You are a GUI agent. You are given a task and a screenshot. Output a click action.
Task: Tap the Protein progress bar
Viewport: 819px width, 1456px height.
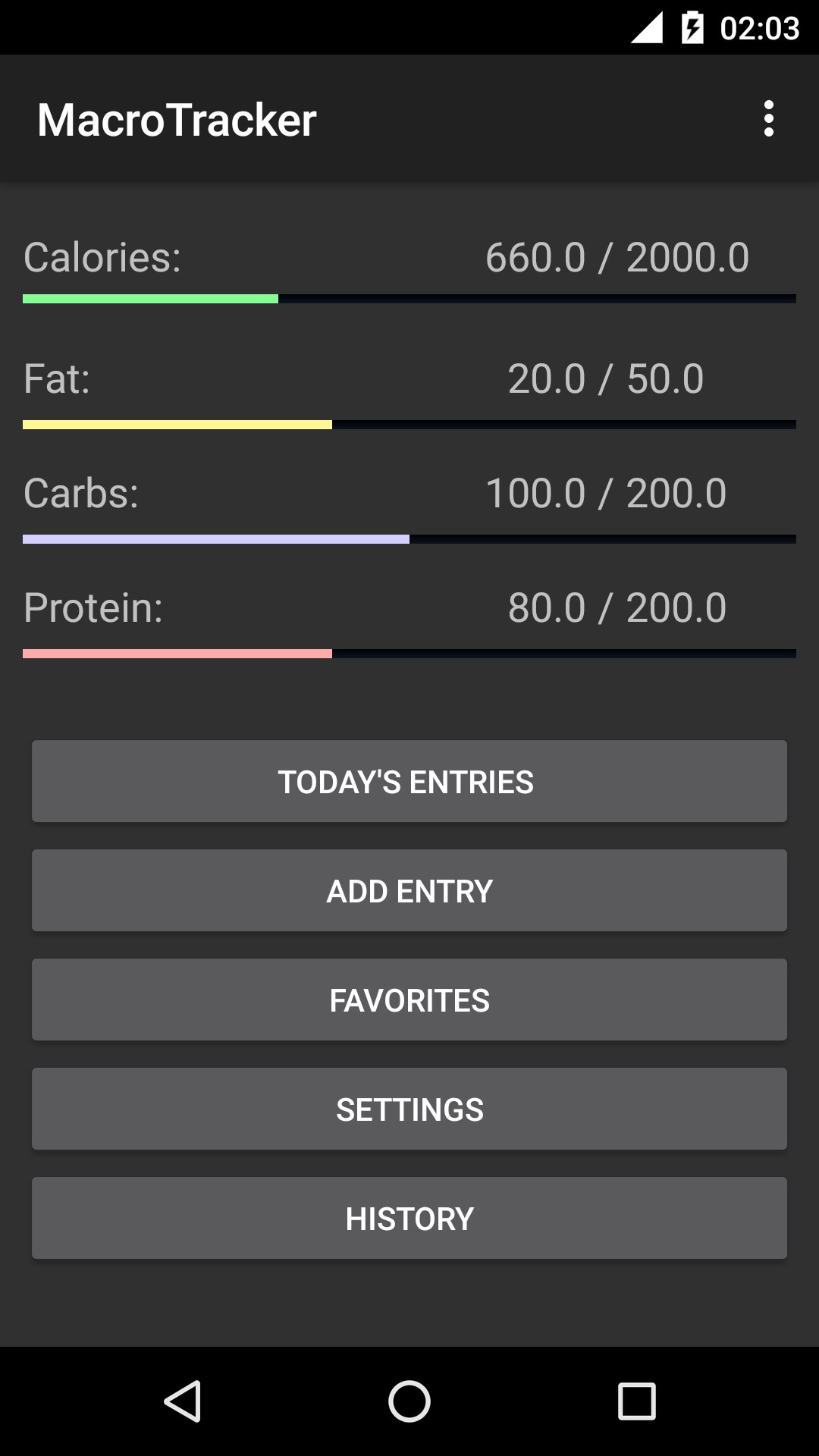(x=409, y=653)
